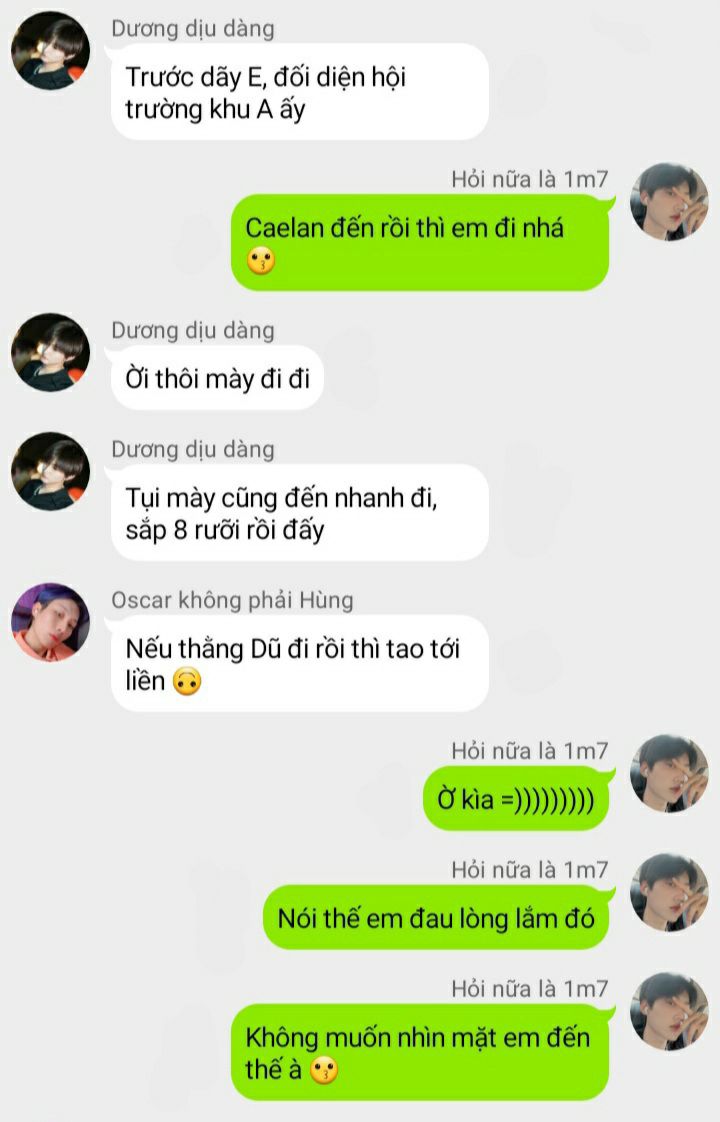Open the avatar beside 'Nói thế em đau lòng'
This screenshot has height=1122, width=720.
click(669, 892)
